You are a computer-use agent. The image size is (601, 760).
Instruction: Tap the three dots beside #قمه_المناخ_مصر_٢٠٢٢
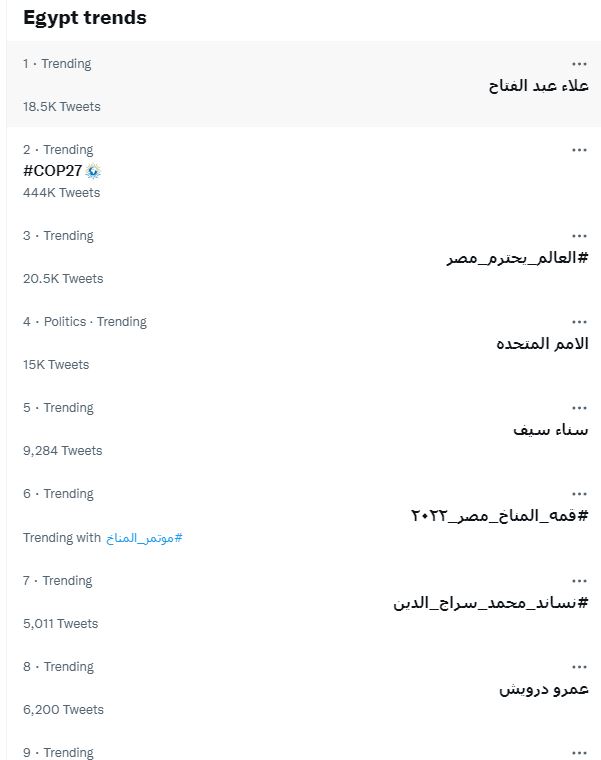tap(579, 493)
